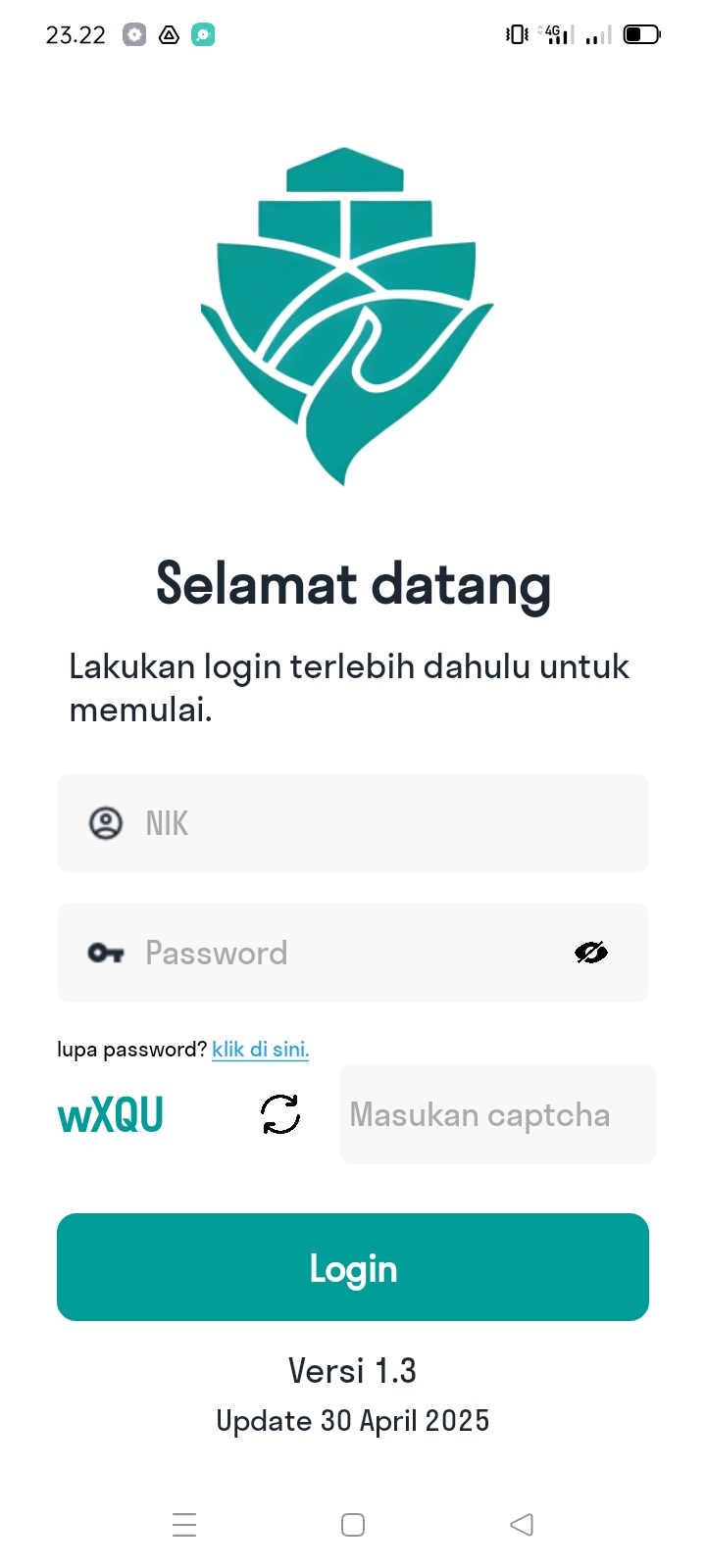Tap the Login button
706x1568 pixels.
tap(353, 1267)
